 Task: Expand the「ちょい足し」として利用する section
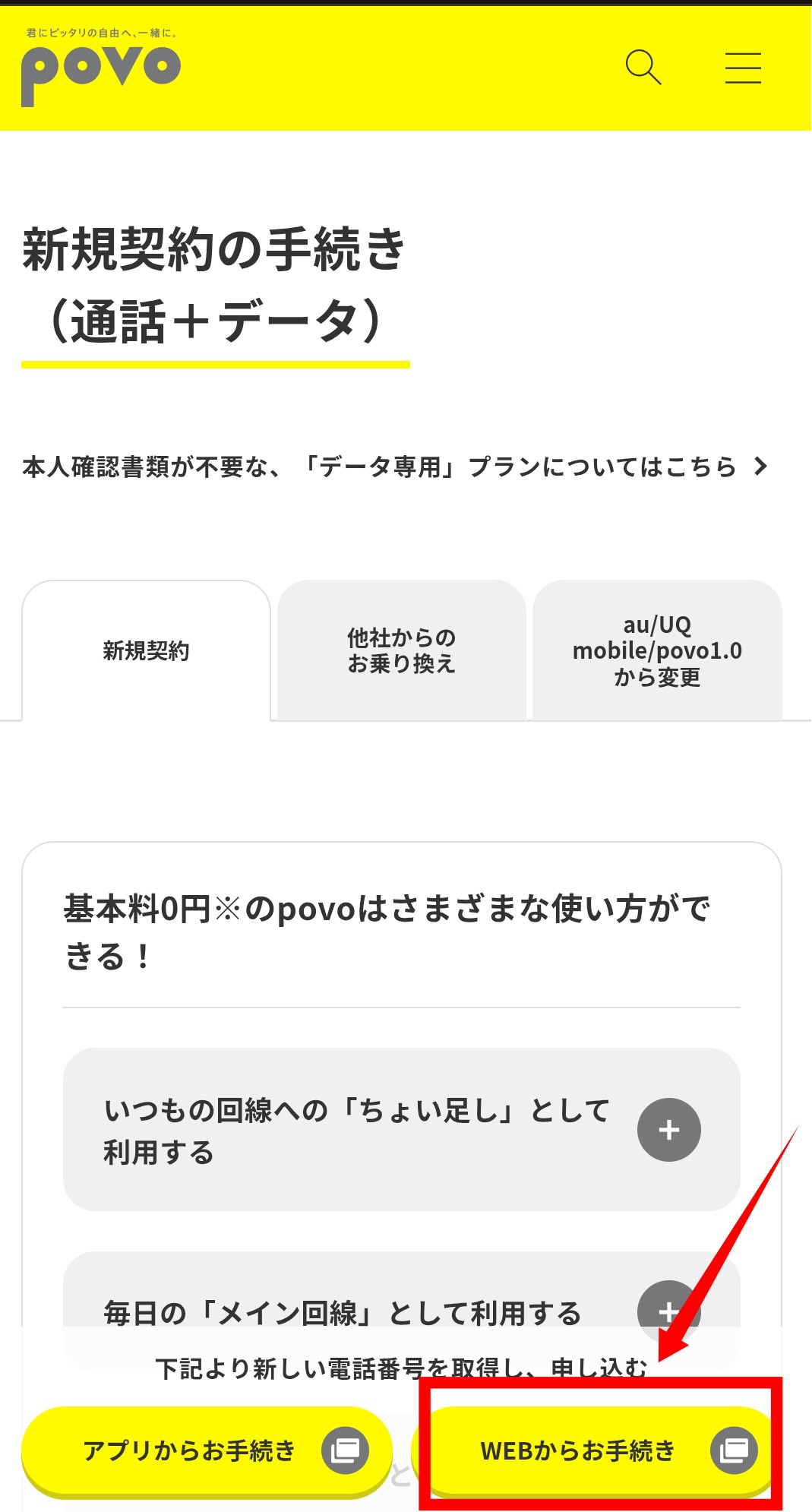click(x=668, y=1130)
